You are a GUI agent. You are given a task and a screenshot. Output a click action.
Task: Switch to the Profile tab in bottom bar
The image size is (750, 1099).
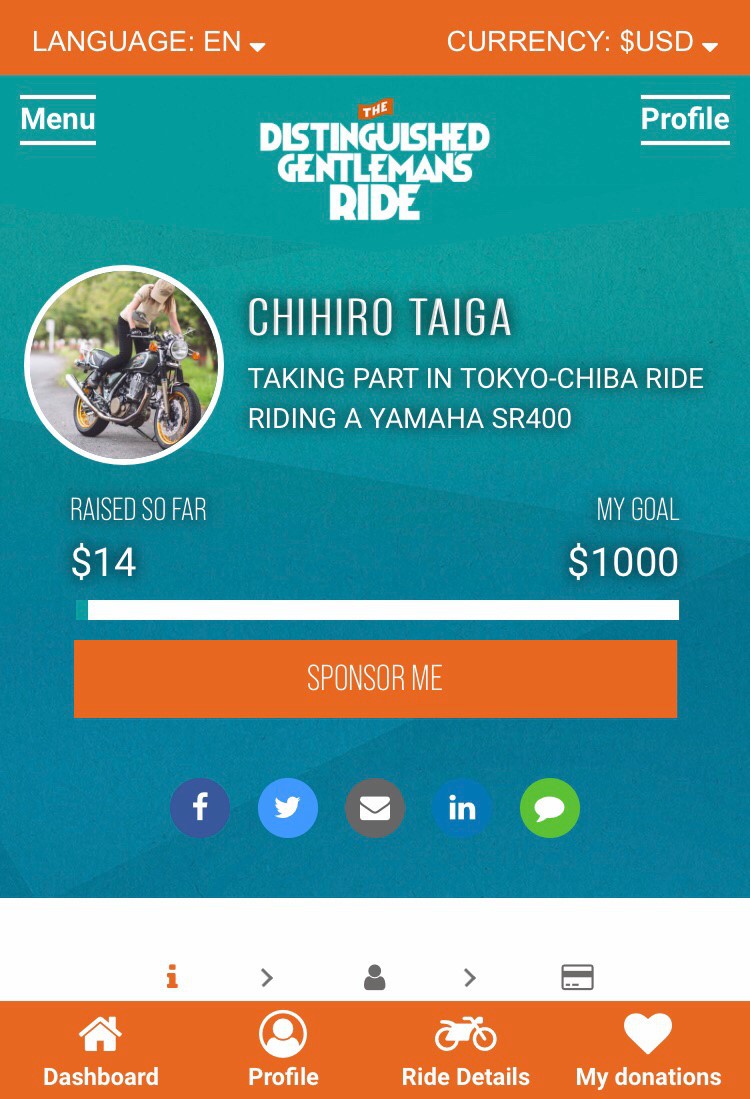283,1051
